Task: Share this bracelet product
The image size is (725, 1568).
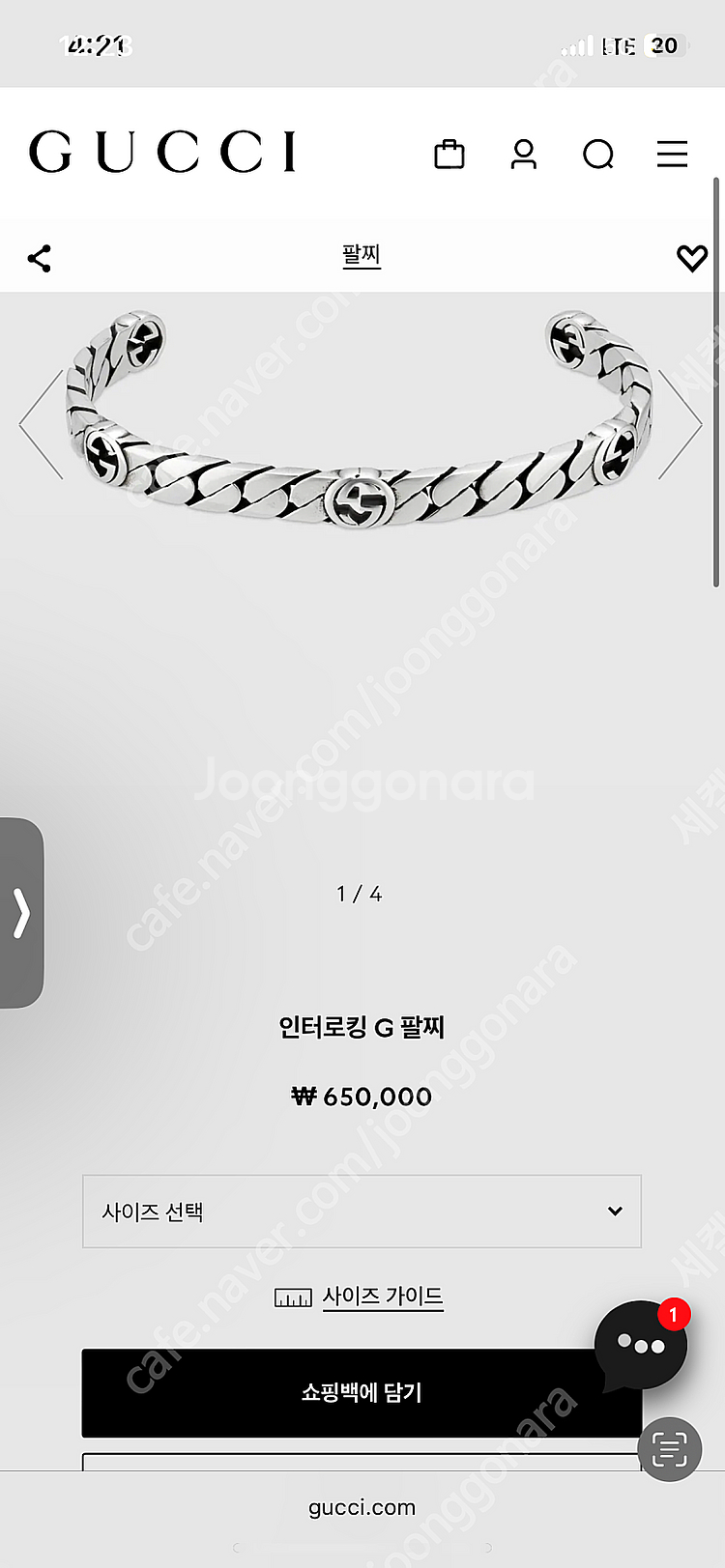Action: coord(40,259)
